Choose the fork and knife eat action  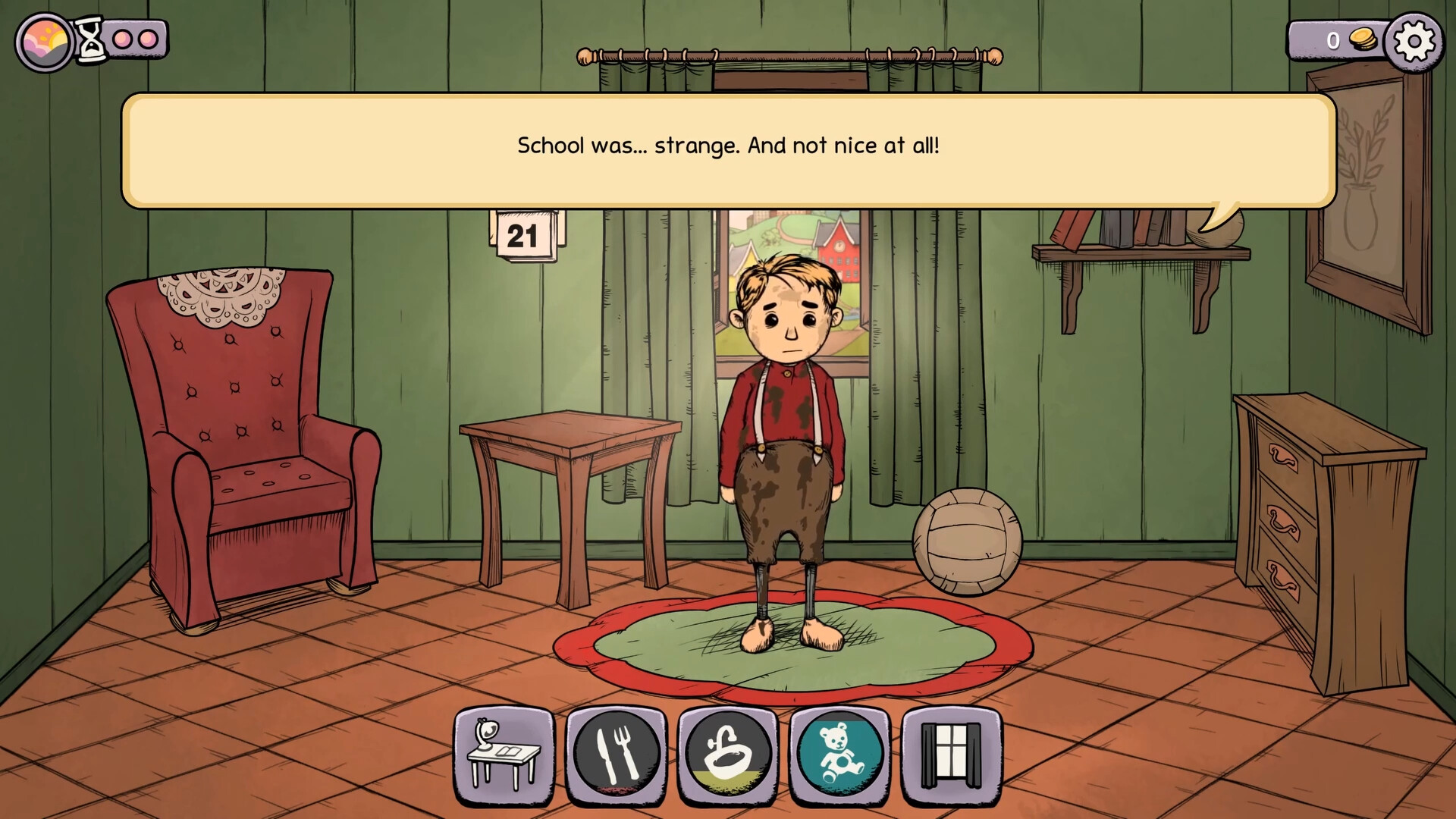pyautogui.click(x=616, y=755)
